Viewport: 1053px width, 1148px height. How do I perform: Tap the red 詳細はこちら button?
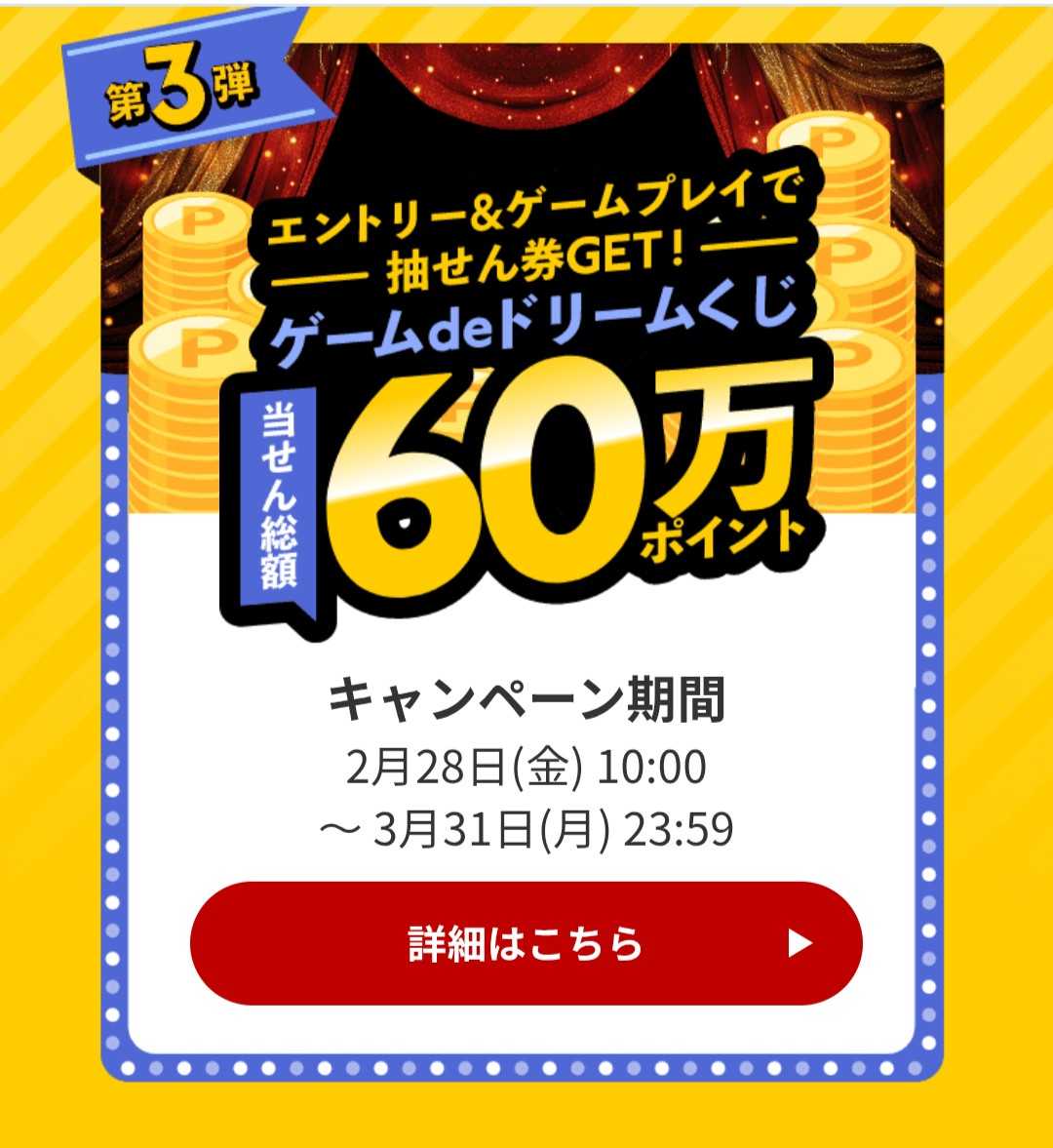pos(526,943)
